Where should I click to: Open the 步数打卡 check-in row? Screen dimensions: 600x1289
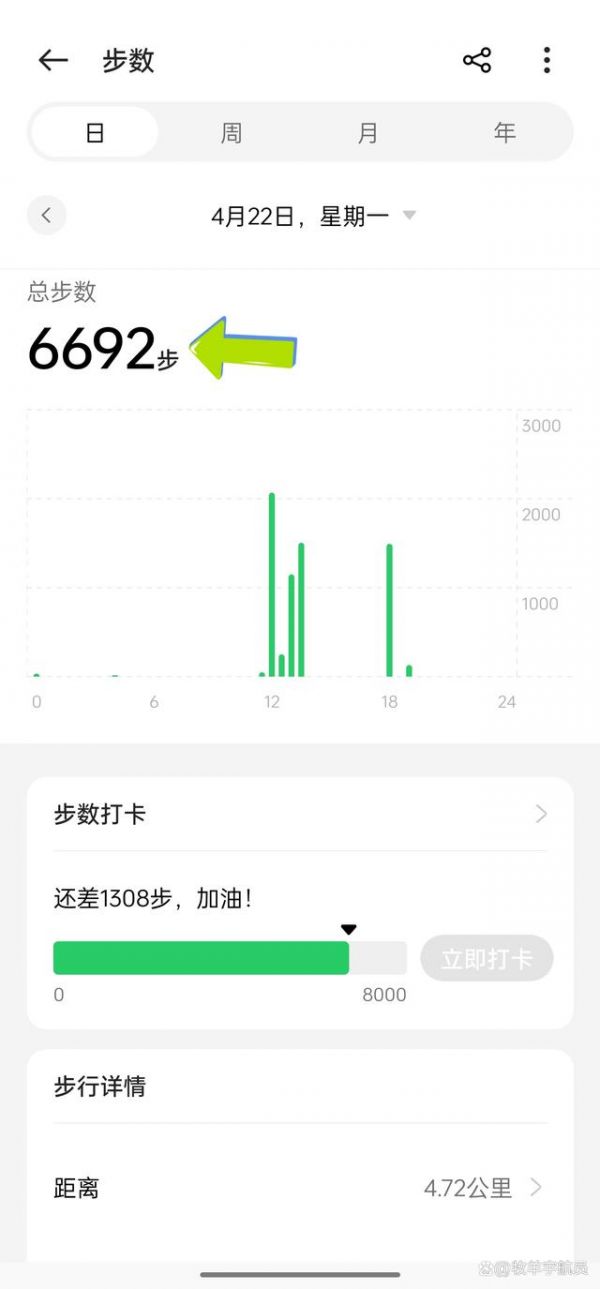coord(300,814)
